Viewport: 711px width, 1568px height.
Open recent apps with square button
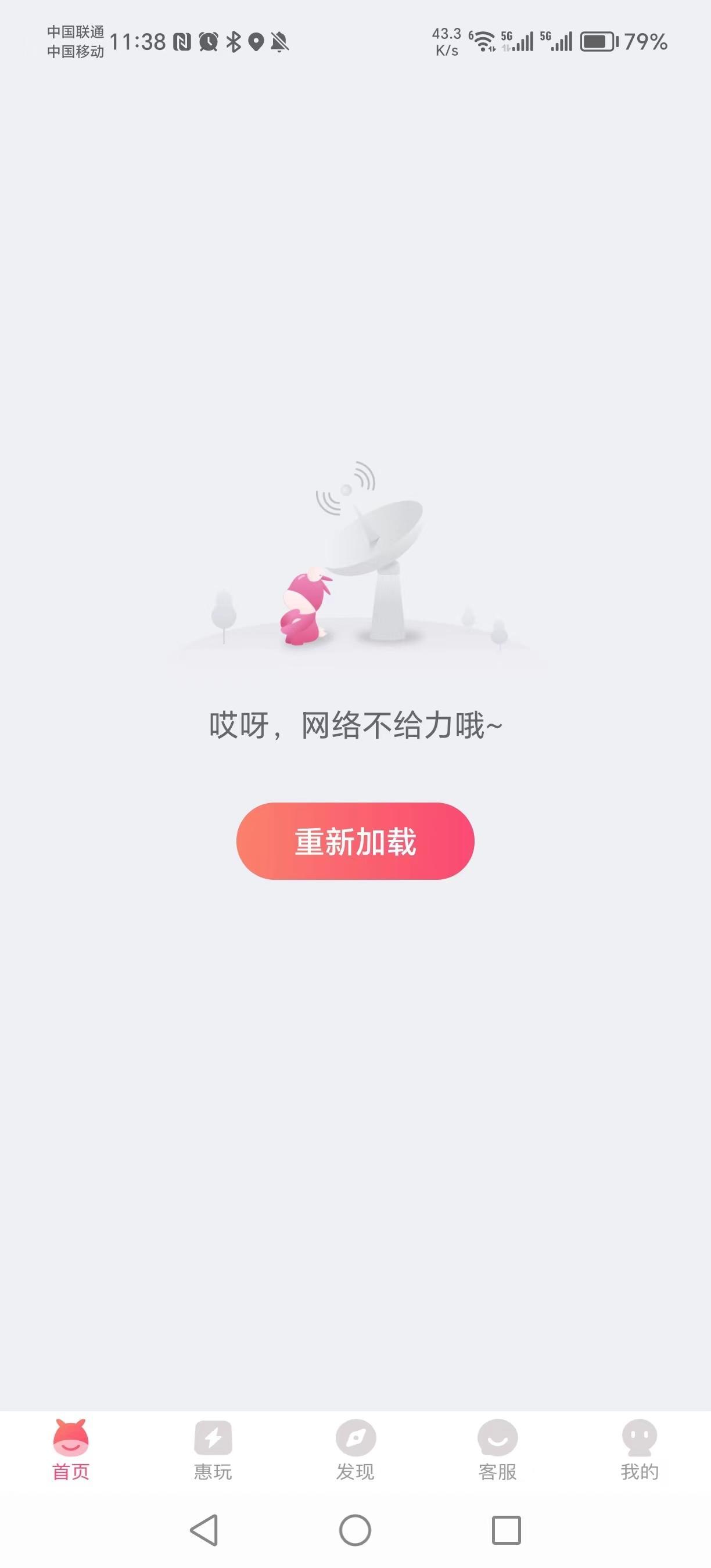pyautogui.click(x=506, y=1530)
